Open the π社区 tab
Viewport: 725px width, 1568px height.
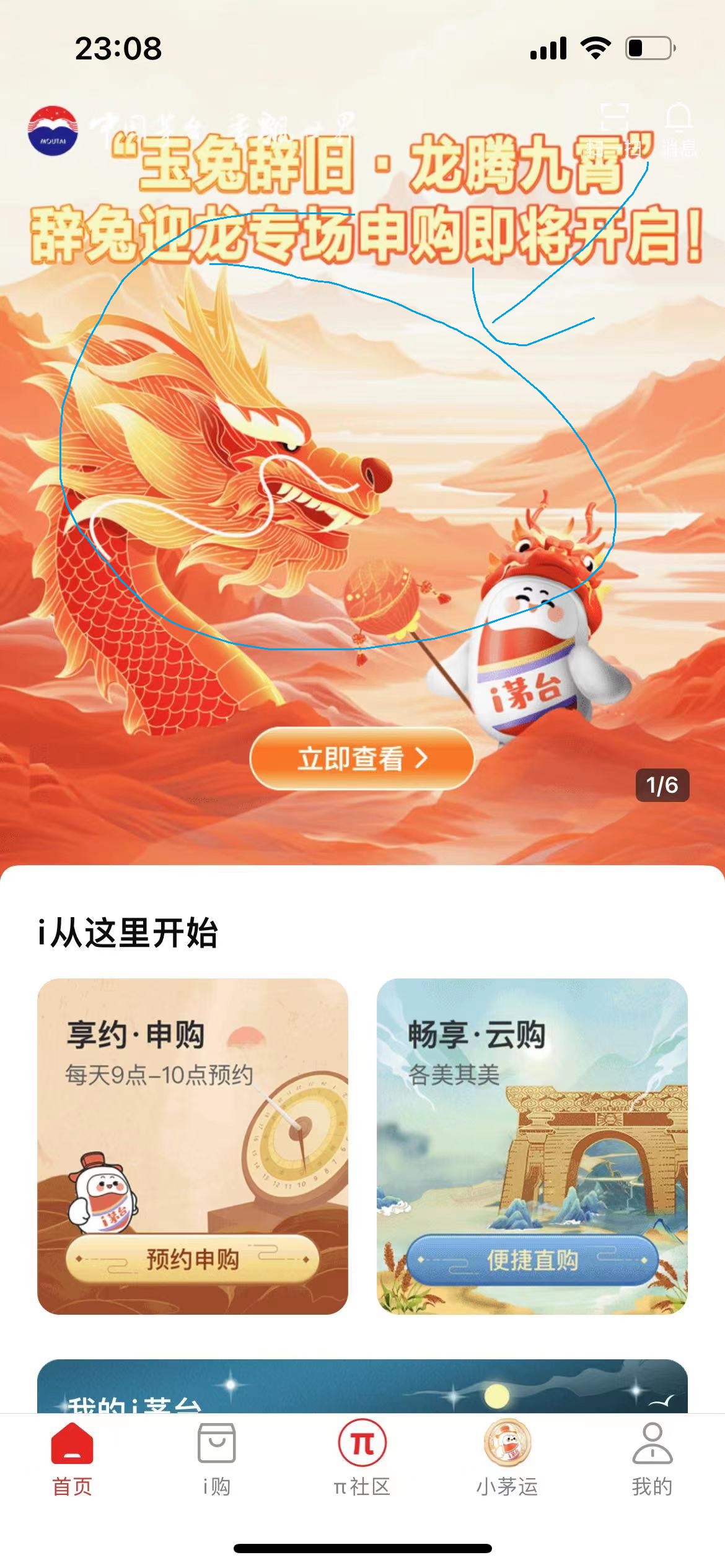pyautogui.click(x=362, y=1460)
